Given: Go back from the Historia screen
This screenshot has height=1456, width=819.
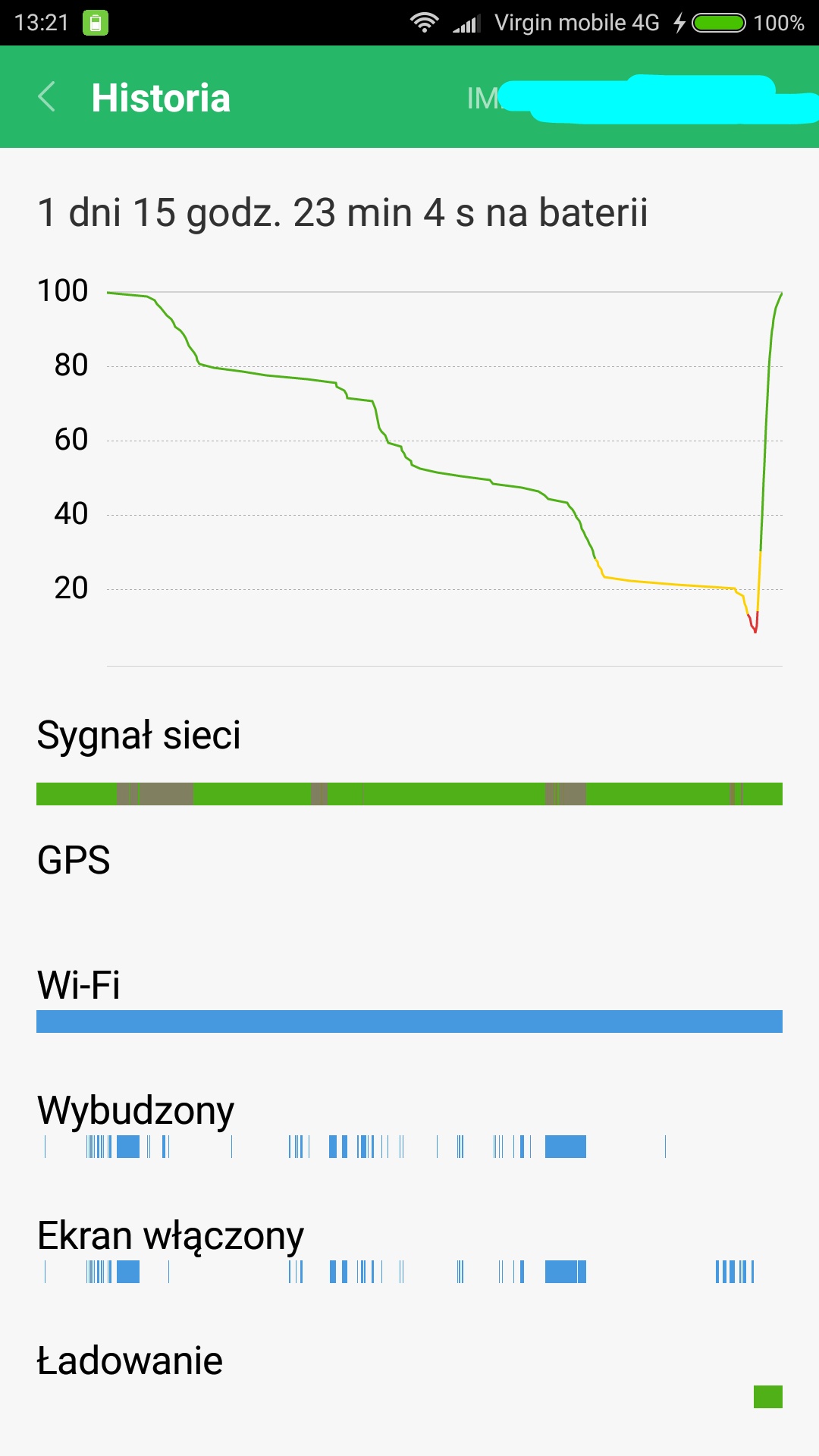Looking at the screenshot, I should (47, 97).
